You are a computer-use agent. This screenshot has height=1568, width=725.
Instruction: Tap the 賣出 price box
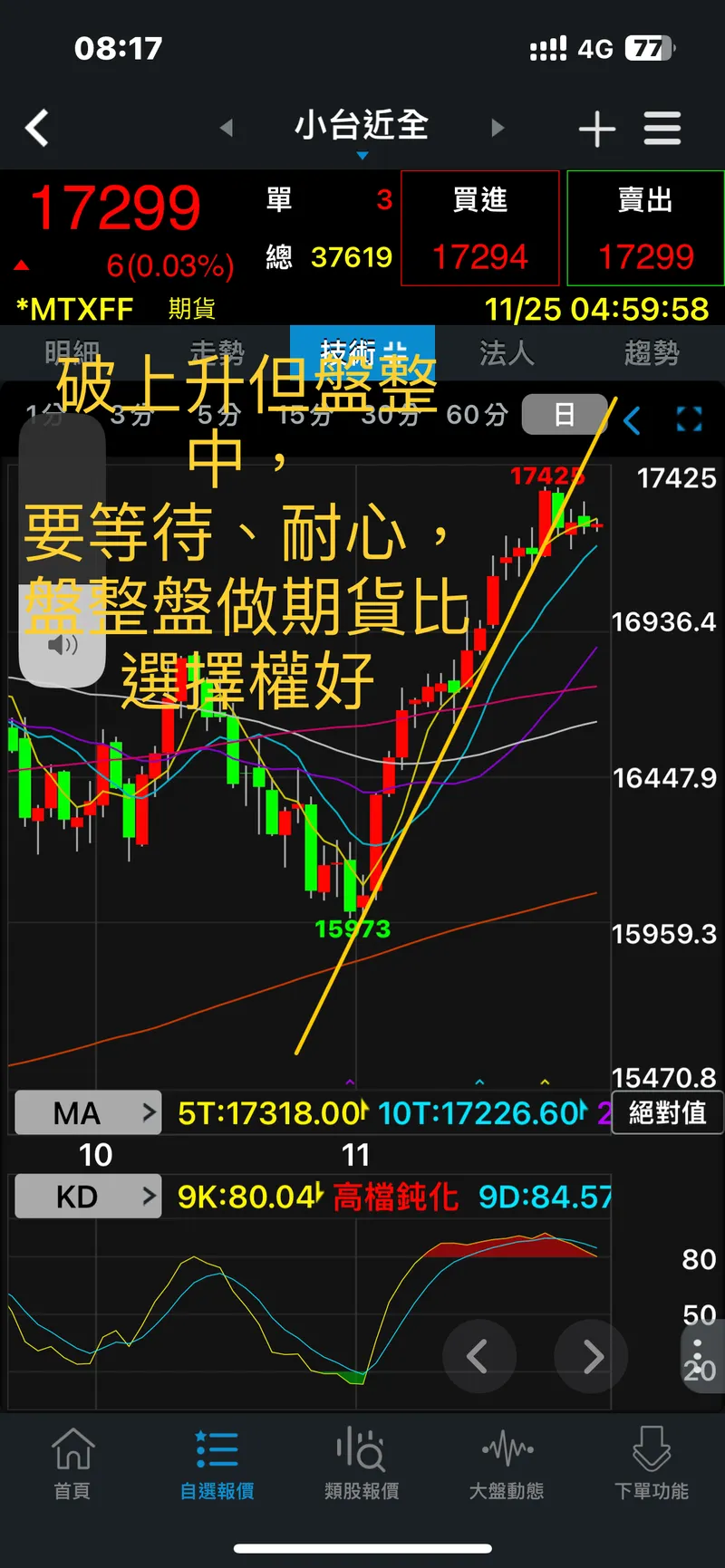point(645,228)
